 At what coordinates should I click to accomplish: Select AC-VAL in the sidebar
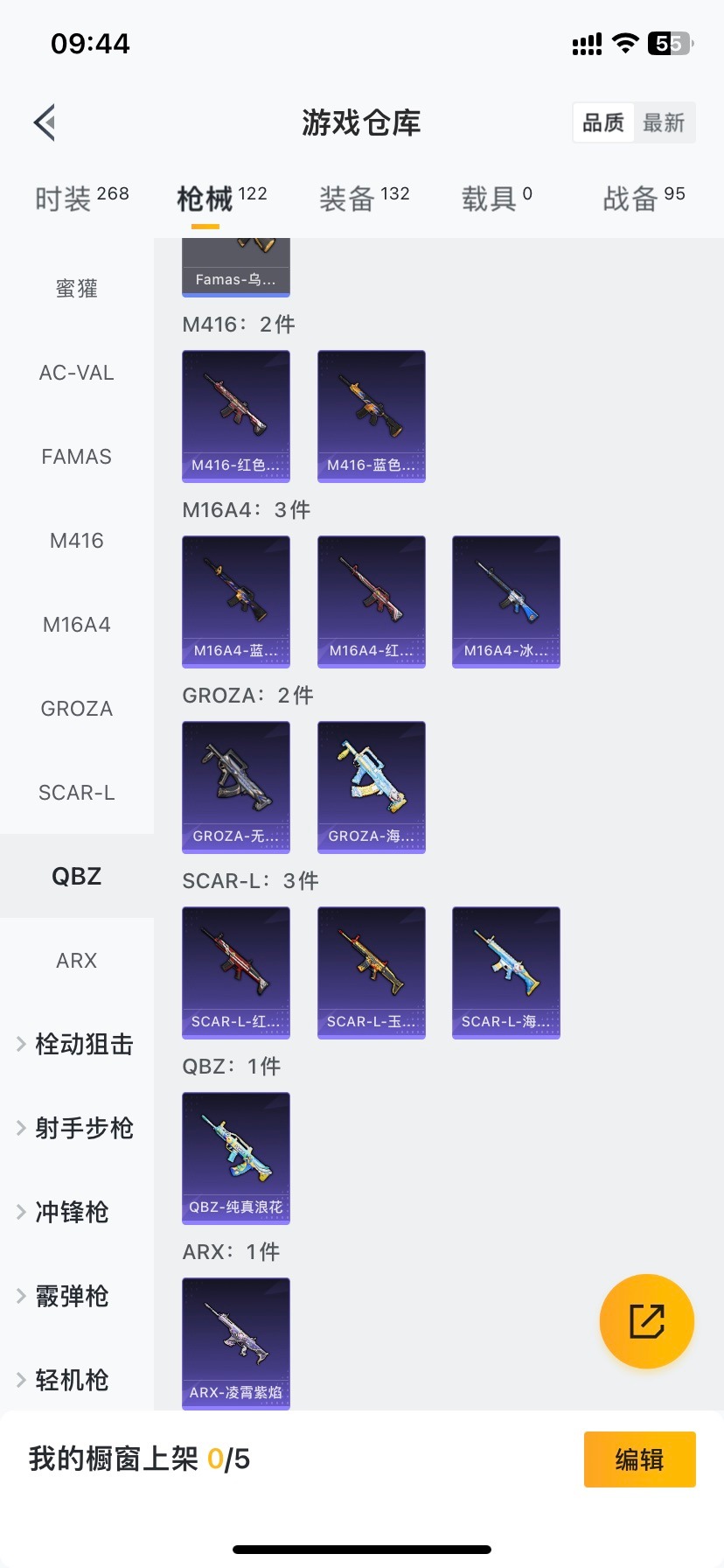point(77,373)
